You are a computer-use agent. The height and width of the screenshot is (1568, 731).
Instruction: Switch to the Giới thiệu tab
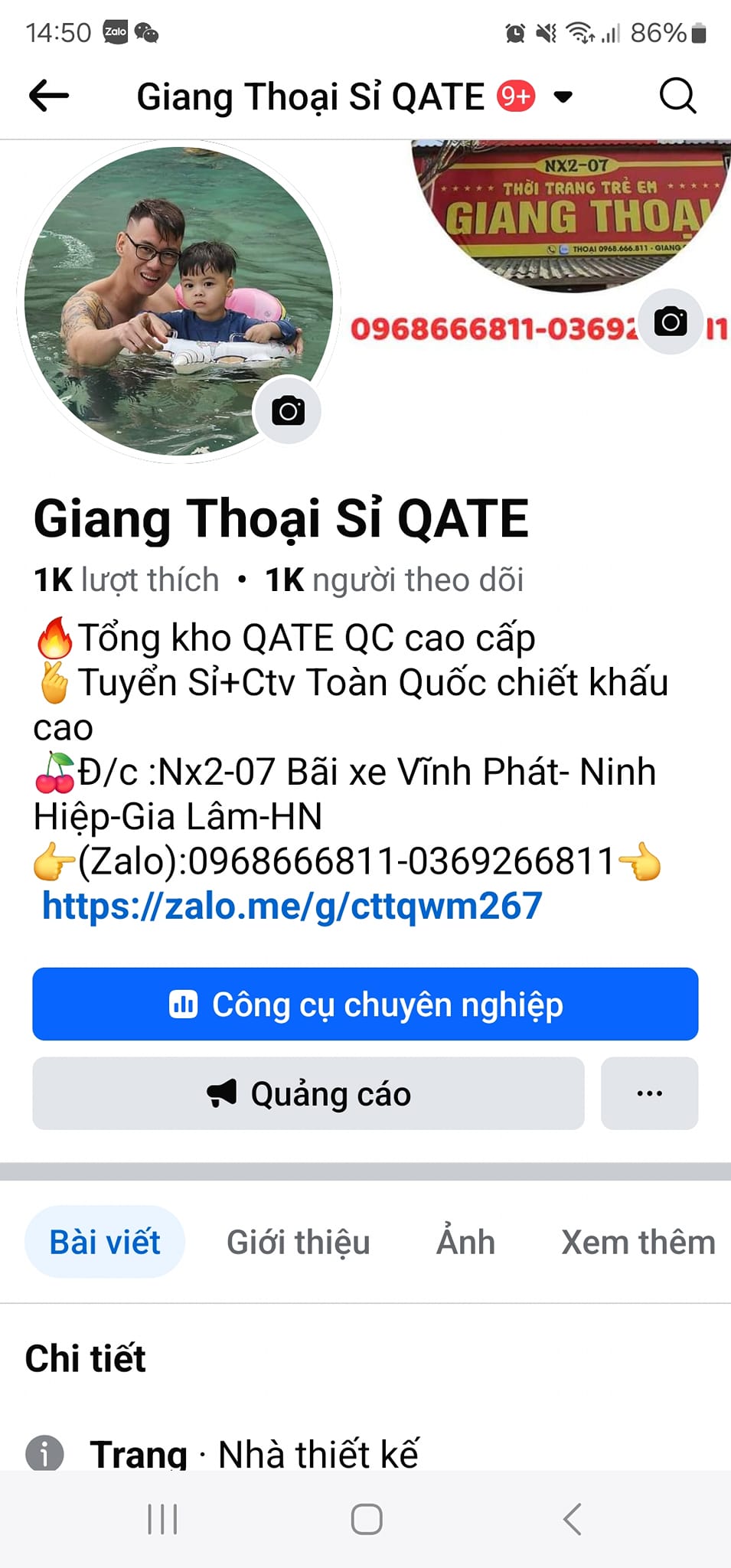point(298,1242)
